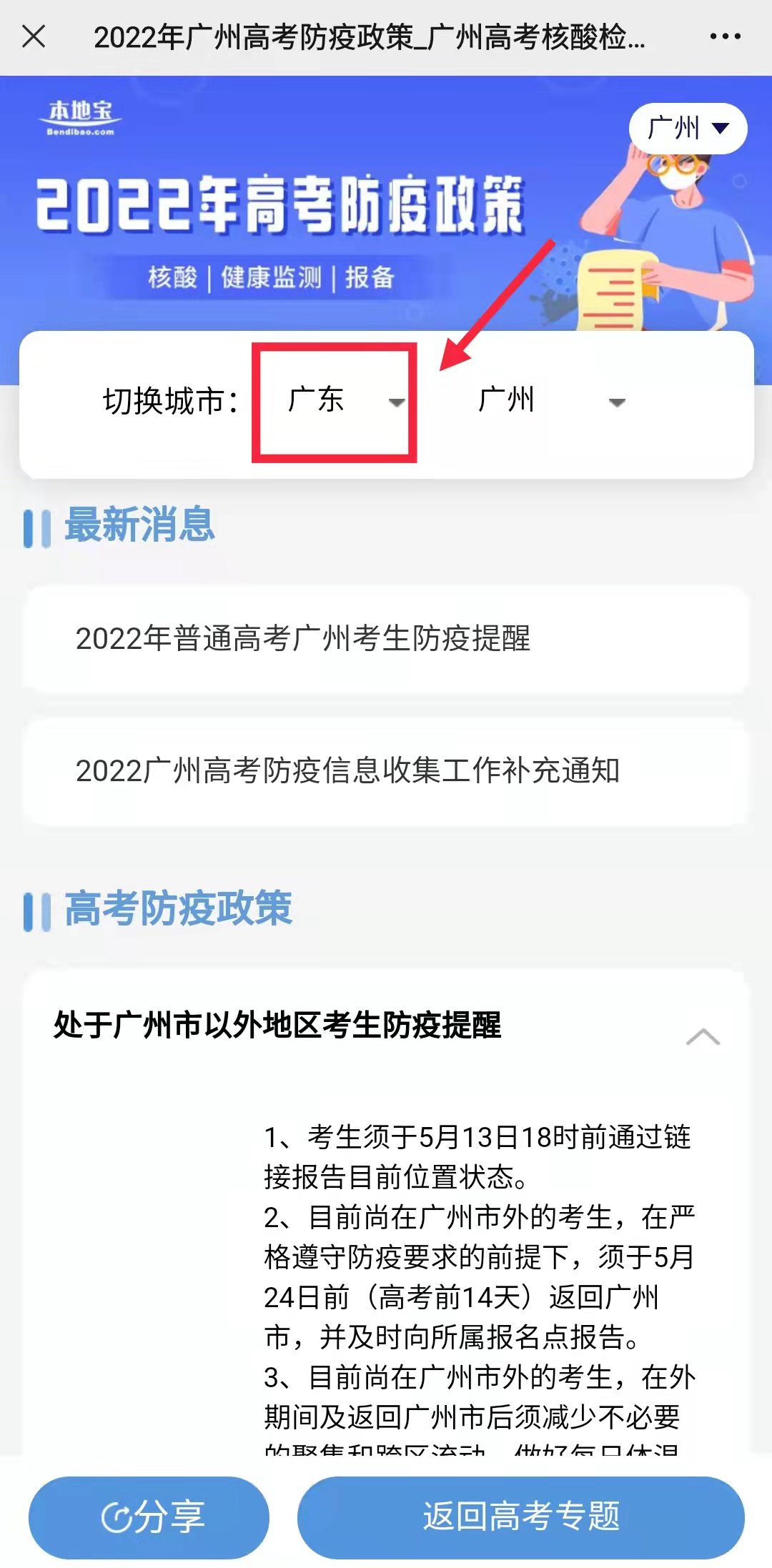Open the 广州 city selector in banner
The height and width of the screenshot is (1568, 772).
(688, 129)
